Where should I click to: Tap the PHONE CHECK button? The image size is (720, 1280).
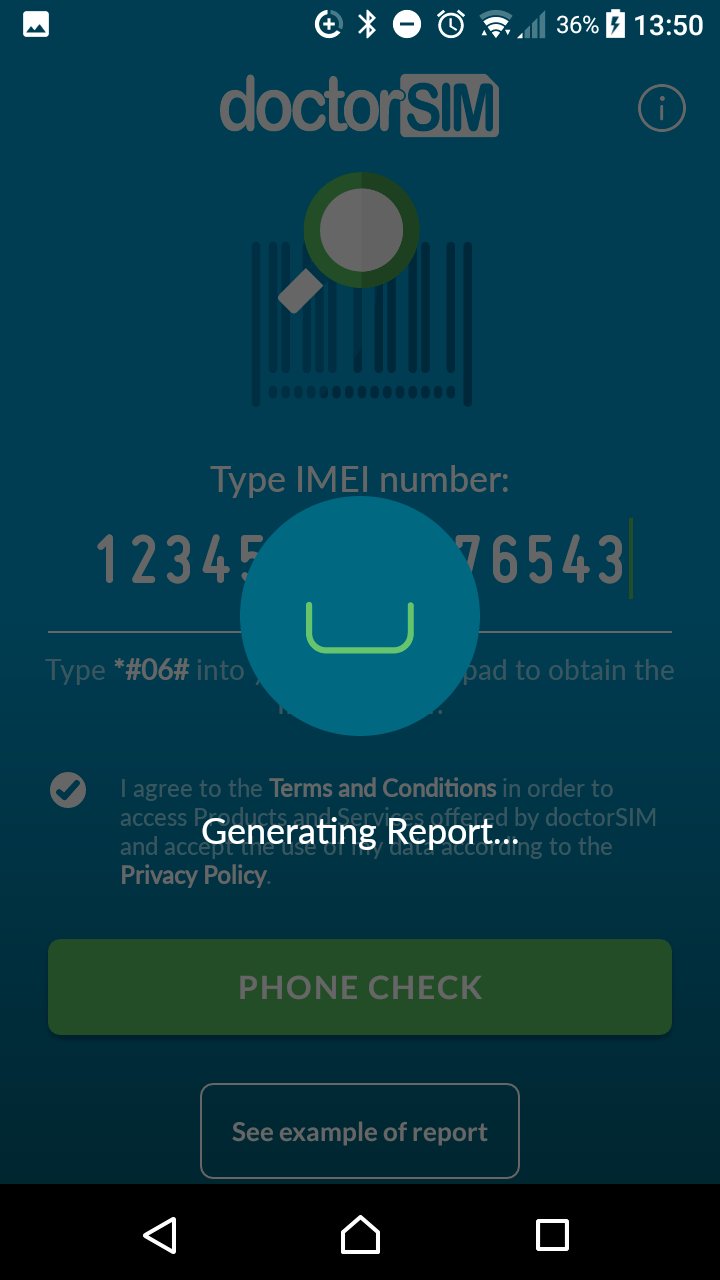(360, 987)
